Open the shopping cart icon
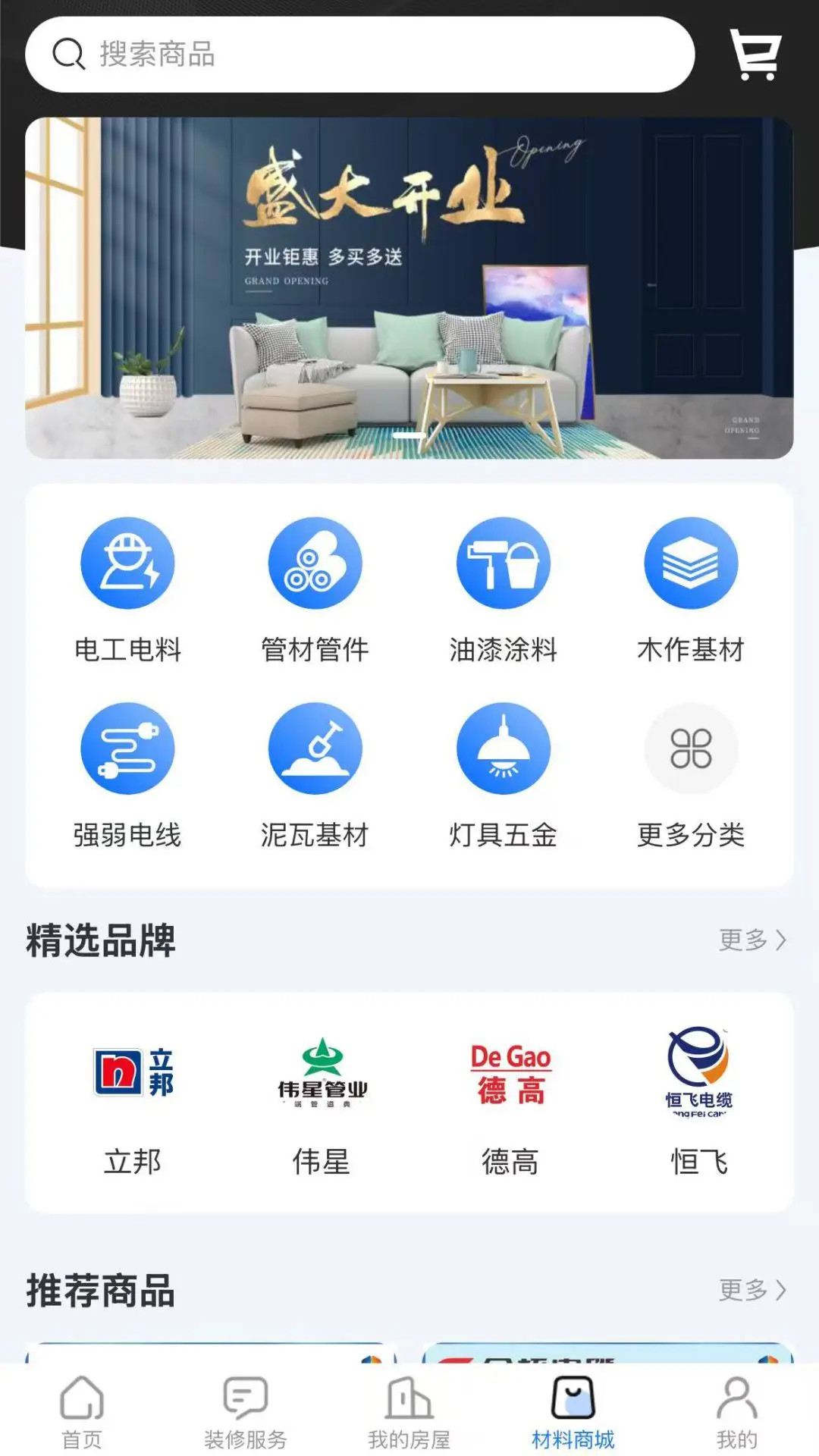 click(754, 53)
